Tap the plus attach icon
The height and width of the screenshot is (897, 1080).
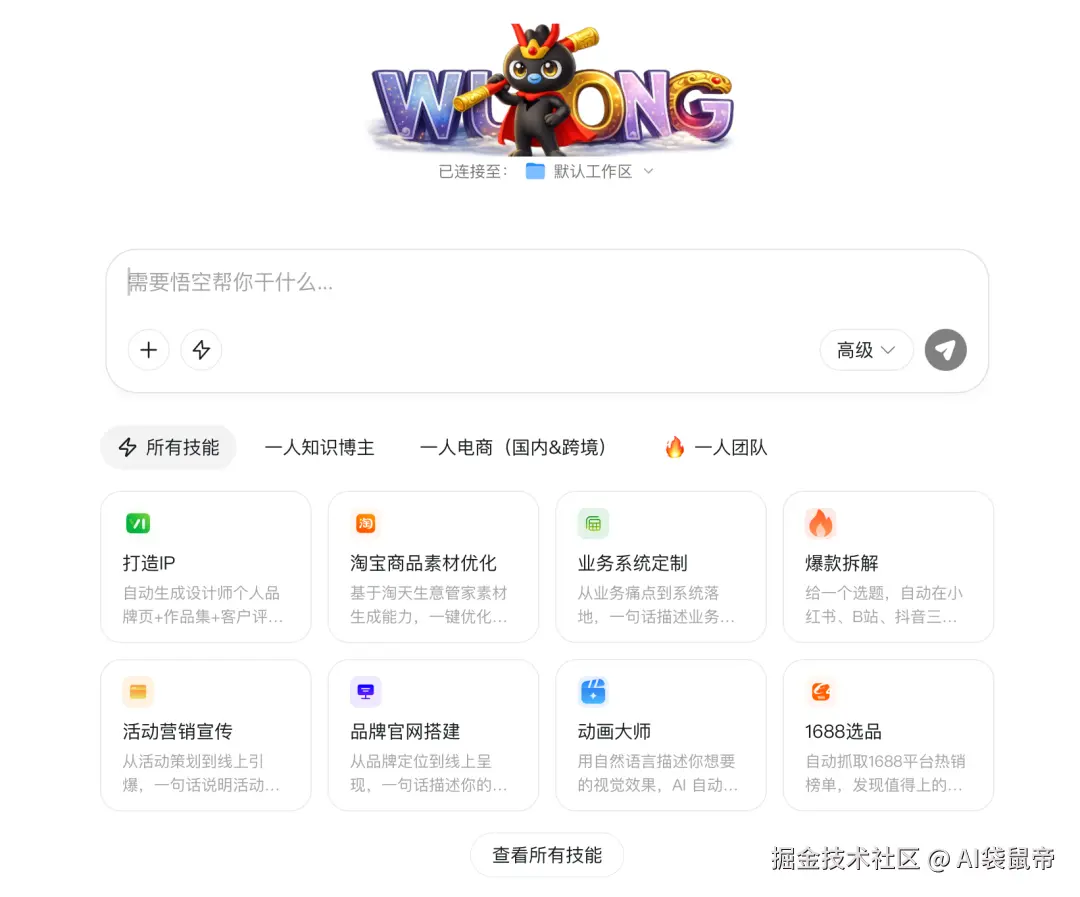tap(149, 350)
